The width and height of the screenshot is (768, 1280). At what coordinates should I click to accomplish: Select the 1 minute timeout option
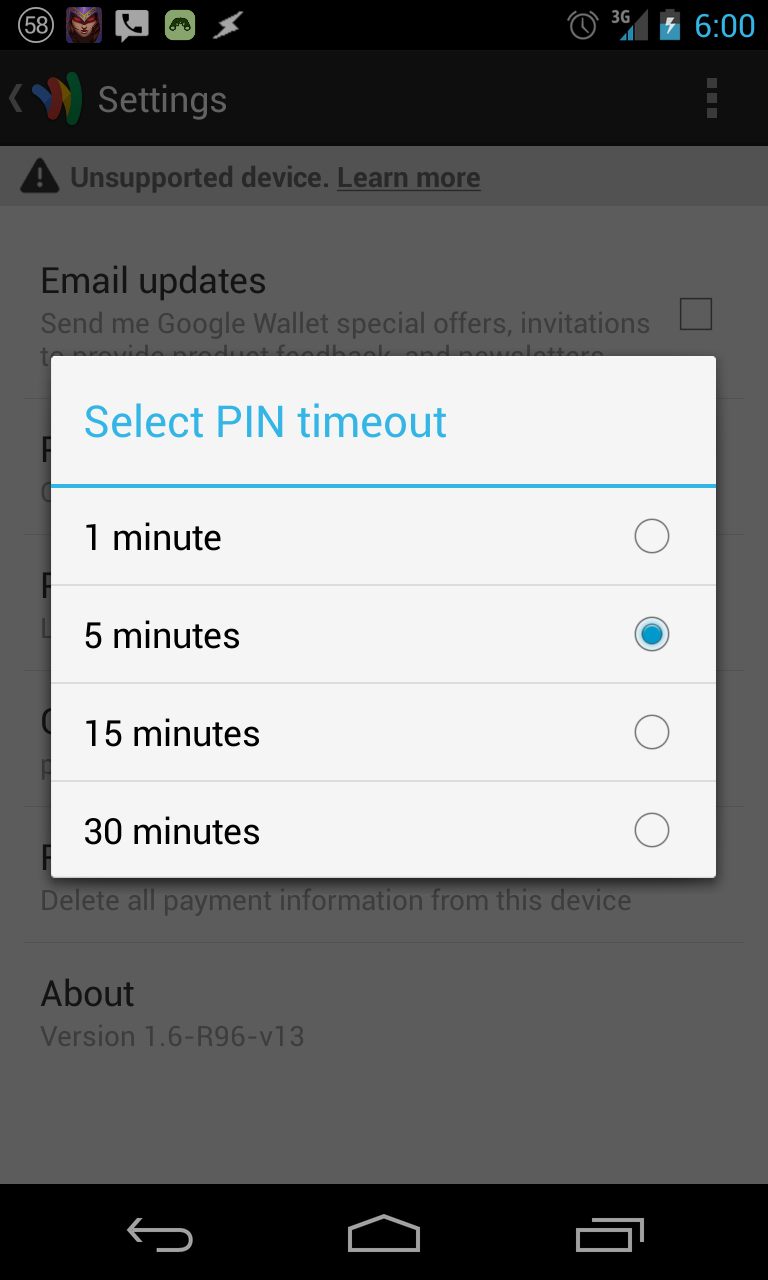[383, 537]
